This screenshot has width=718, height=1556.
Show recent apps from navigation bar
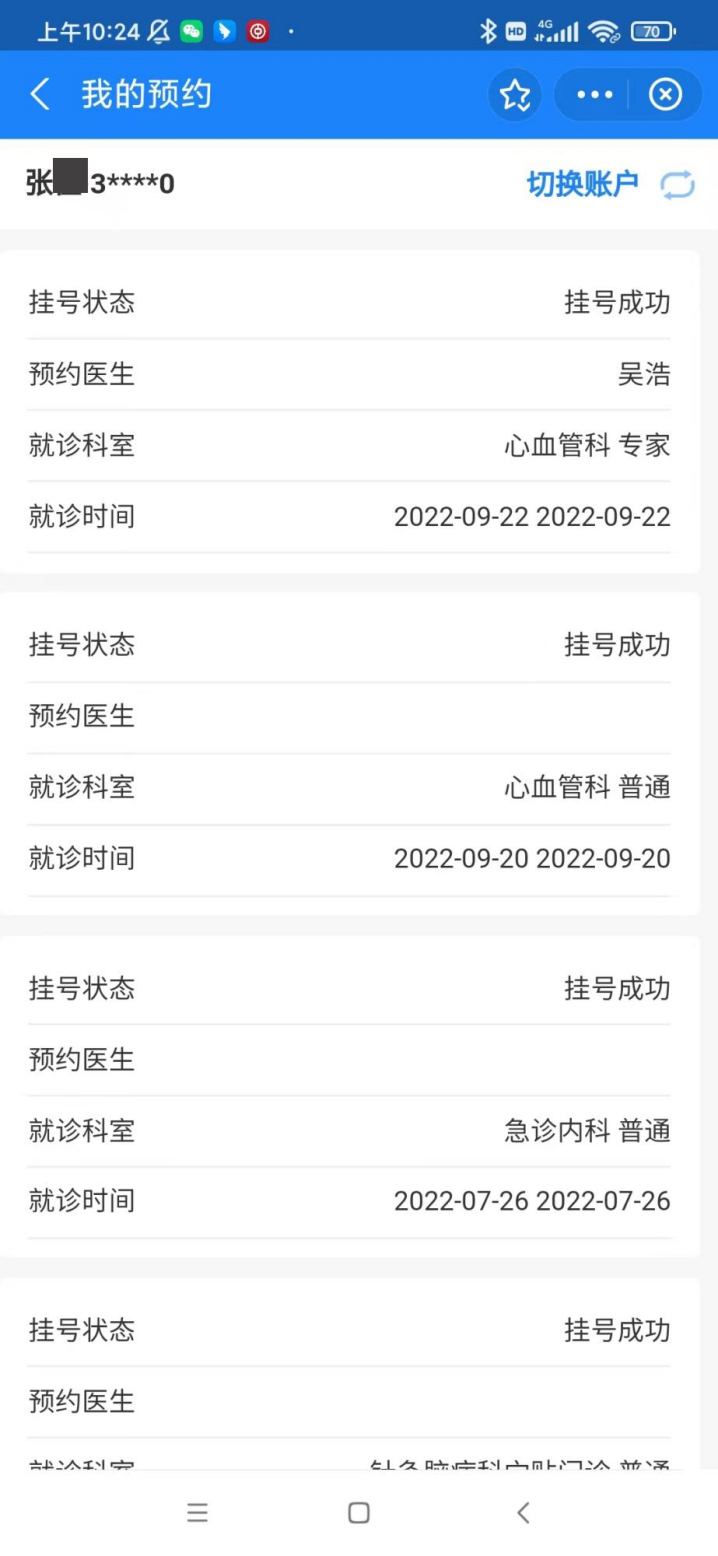click(197, 1513)
